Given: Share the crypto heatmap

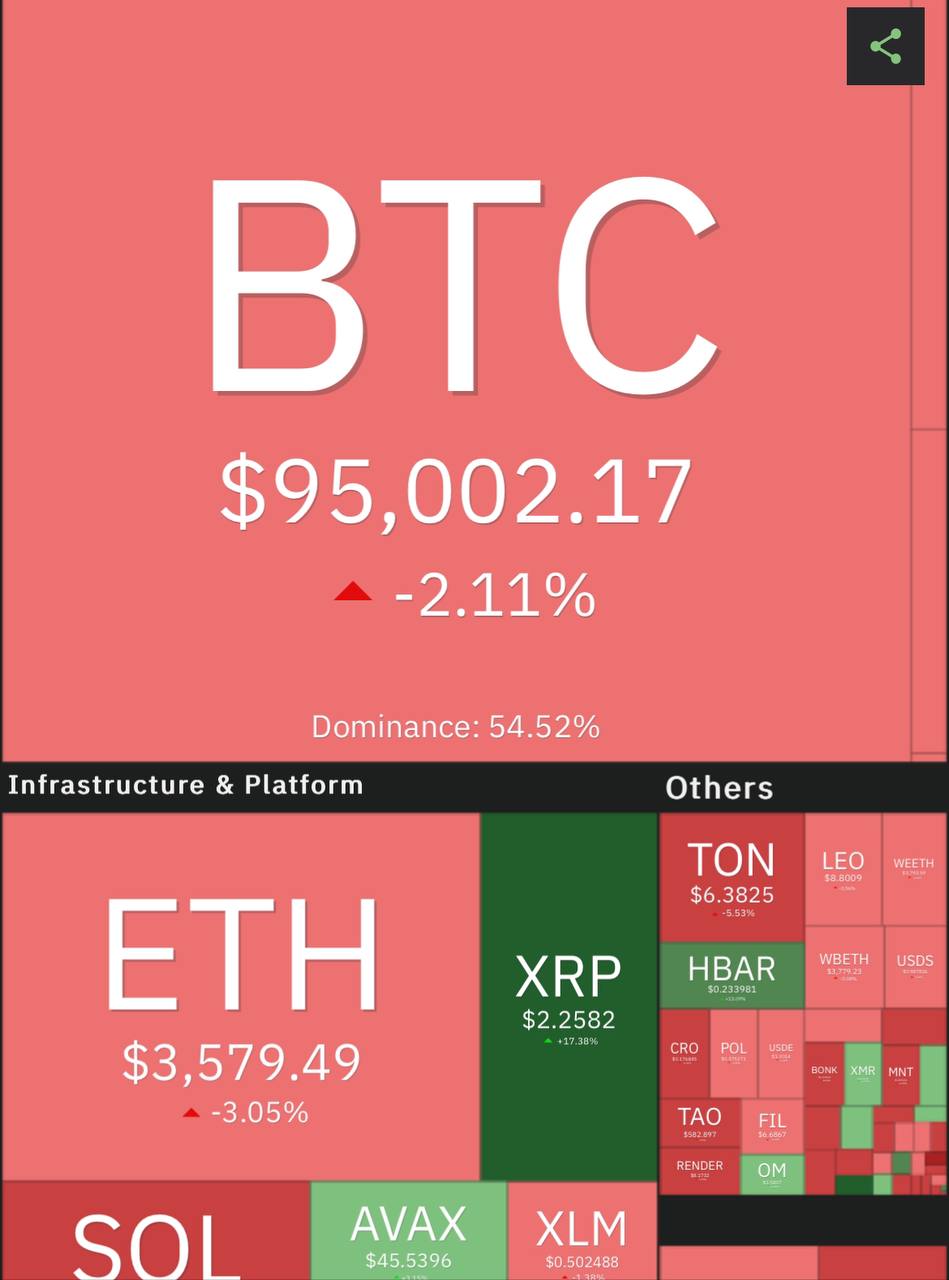Looking at the screenshot, I should point(885,47).
